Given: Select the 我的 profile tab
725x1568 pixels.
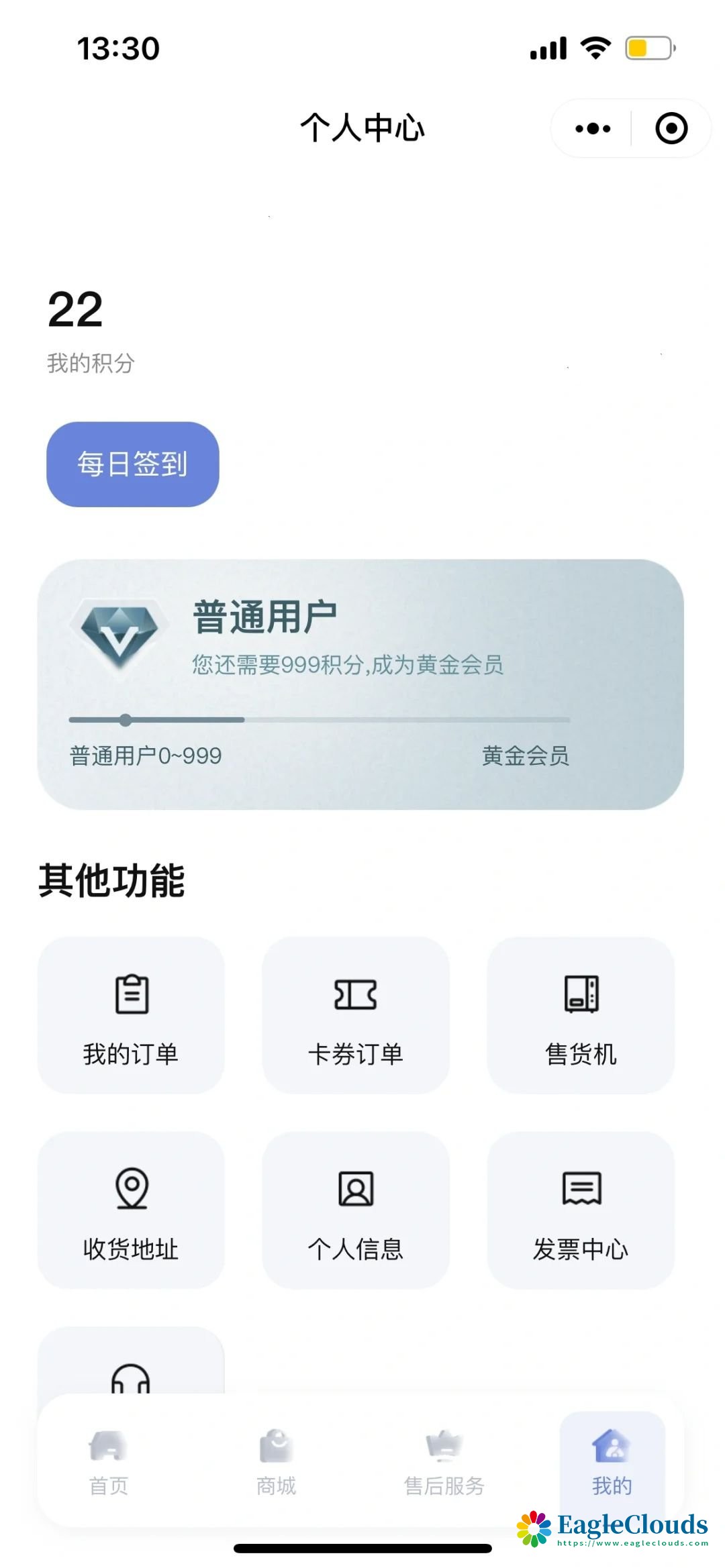Looking at the screenshot, I should pos(612,1463).
